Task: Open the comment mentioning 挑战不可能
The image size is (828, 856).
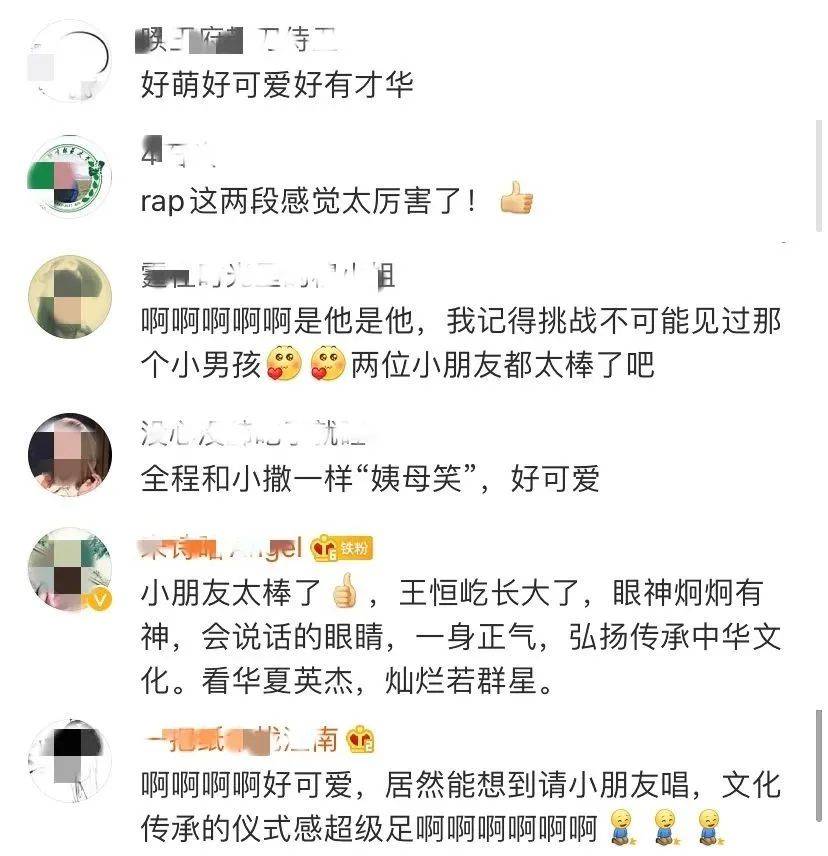Action: click(460, 343)
